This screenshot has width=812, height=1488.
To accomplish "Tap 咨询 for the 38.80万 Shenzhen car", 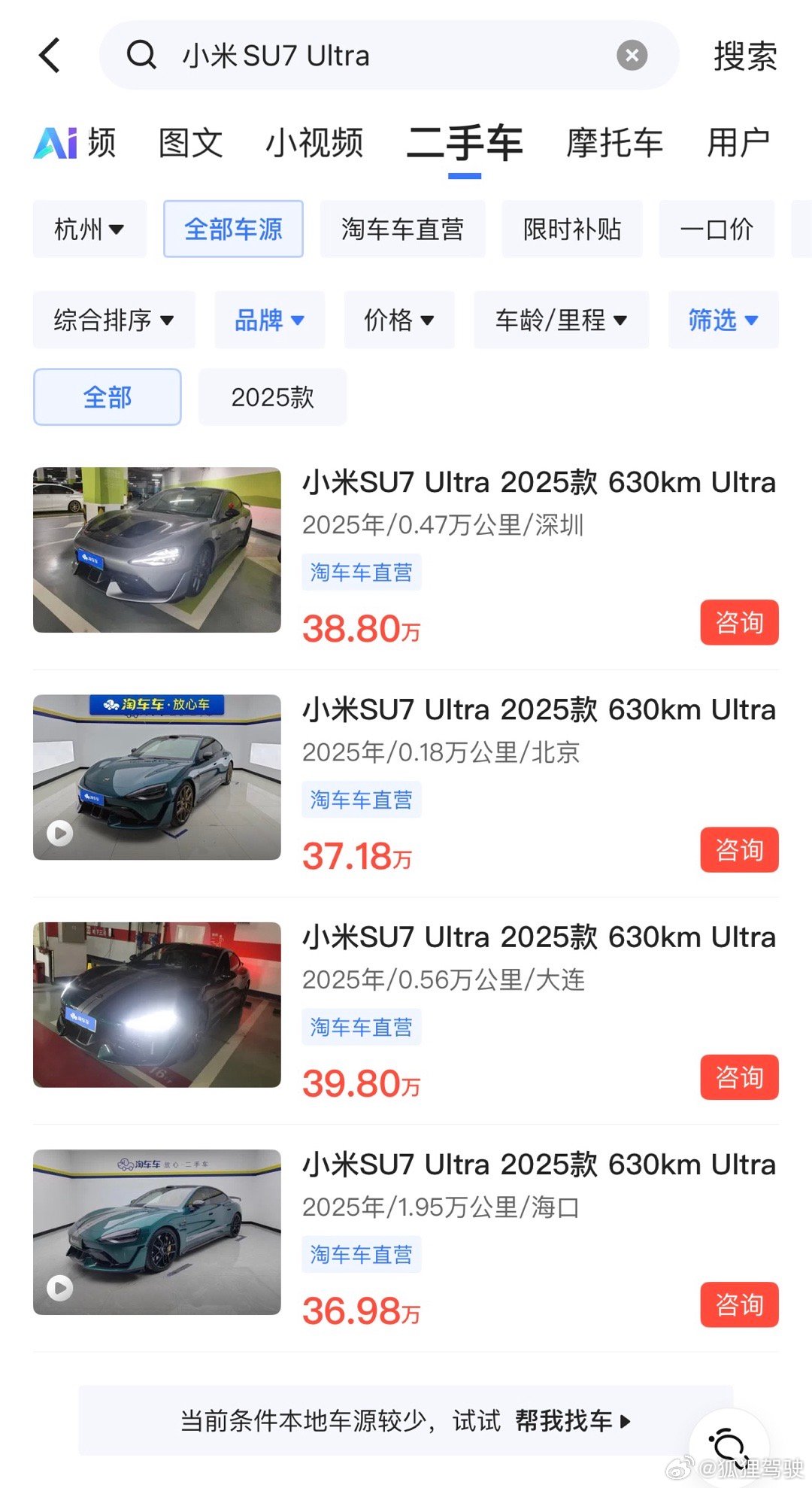I will click(x=739, y=623).
